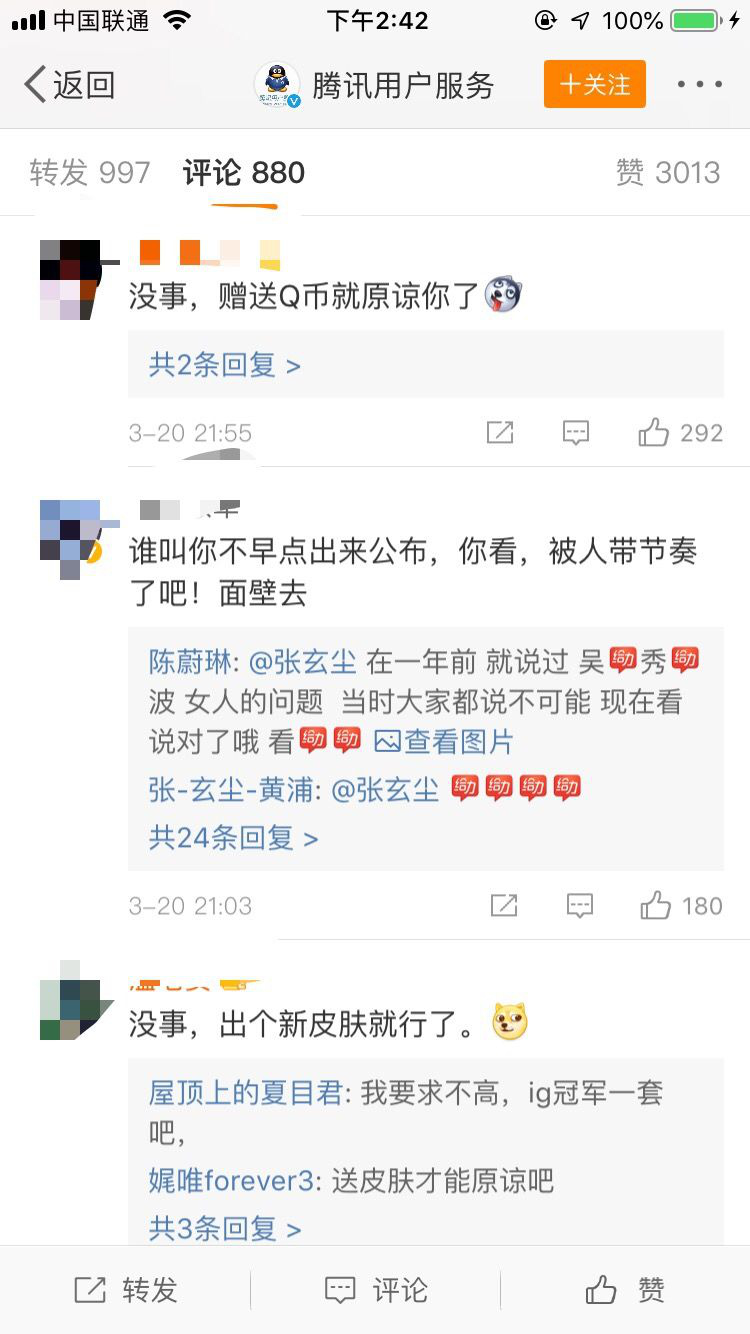750x1334 pixels.
Task: Switch to the 转发 997 tab
Action: click(x=90, y=173)
